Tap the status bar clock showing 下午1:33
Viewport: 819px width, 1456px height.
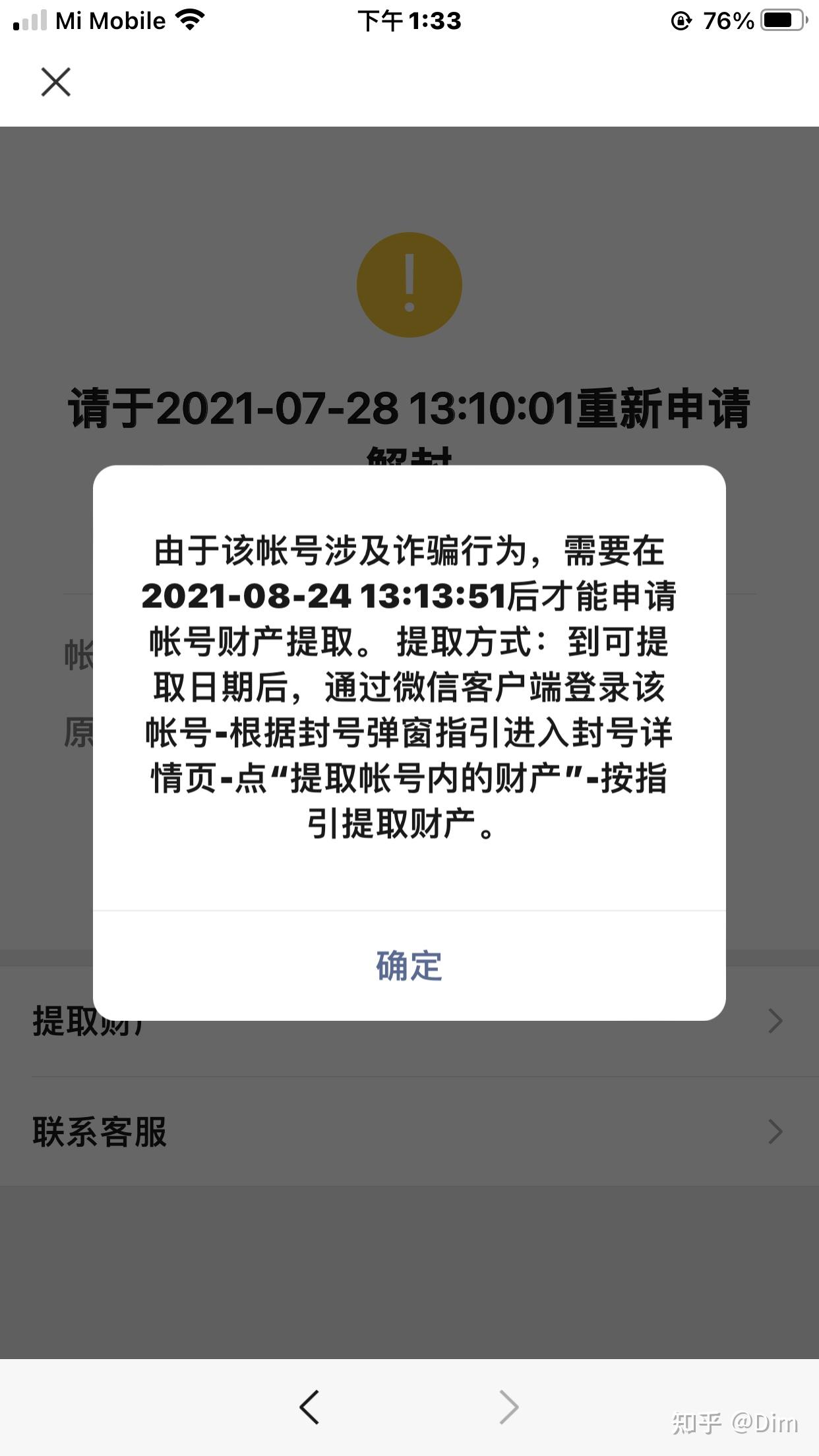409,20
